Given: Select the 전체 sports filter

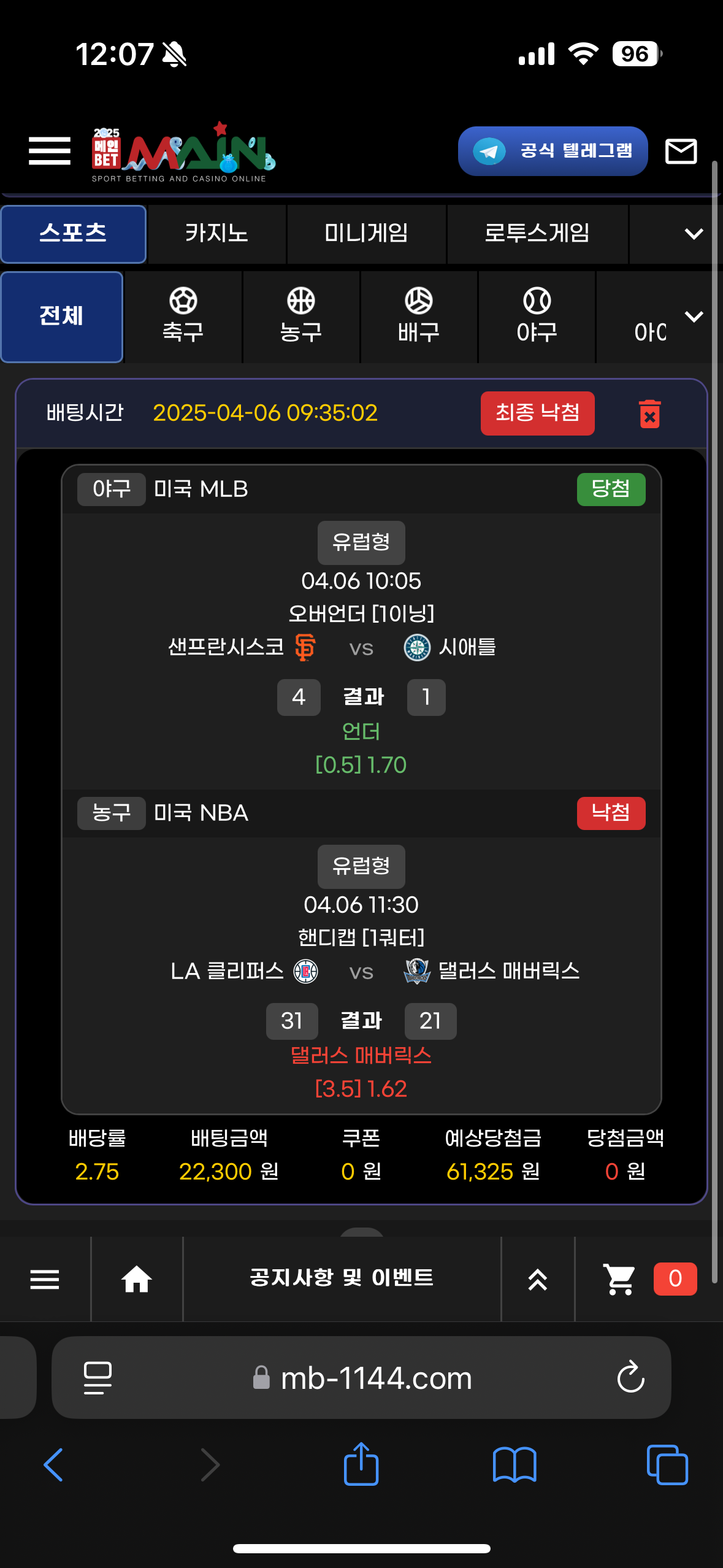Looking at the screenshot, I should [61, 317].
